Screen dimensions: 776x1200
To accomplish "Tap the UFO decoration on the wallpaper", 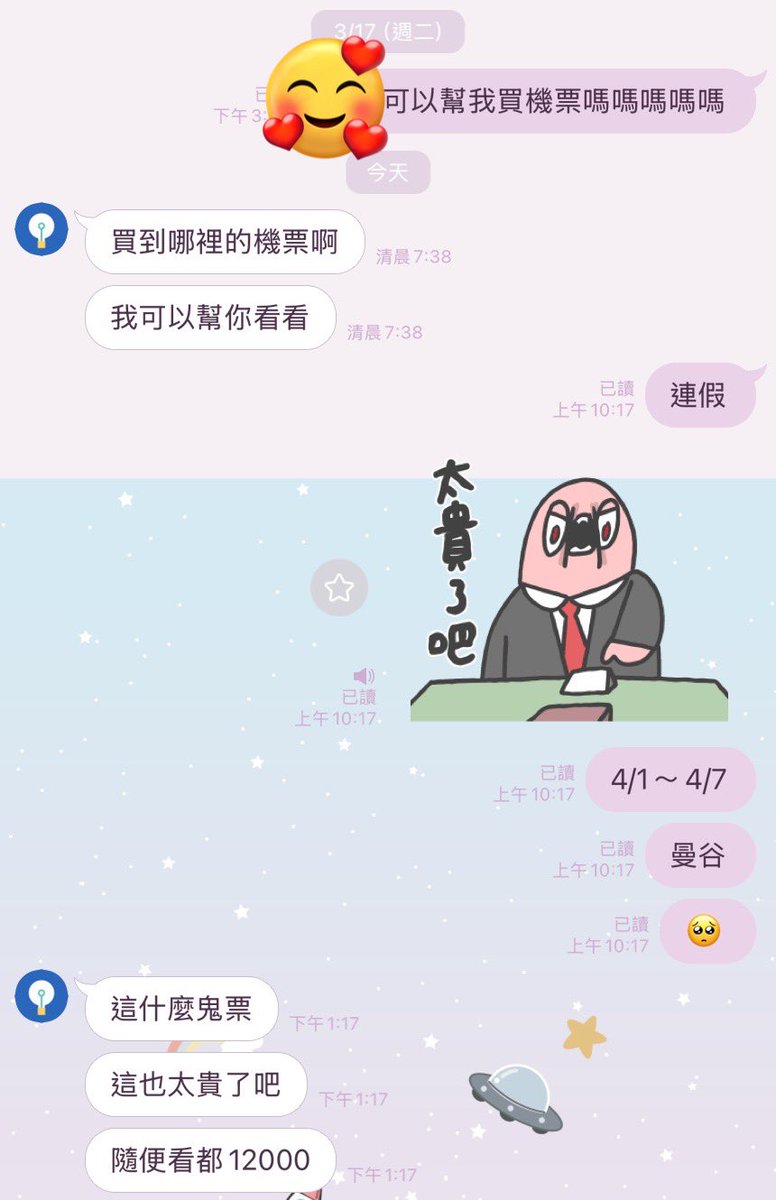I will click(515, 1097).
